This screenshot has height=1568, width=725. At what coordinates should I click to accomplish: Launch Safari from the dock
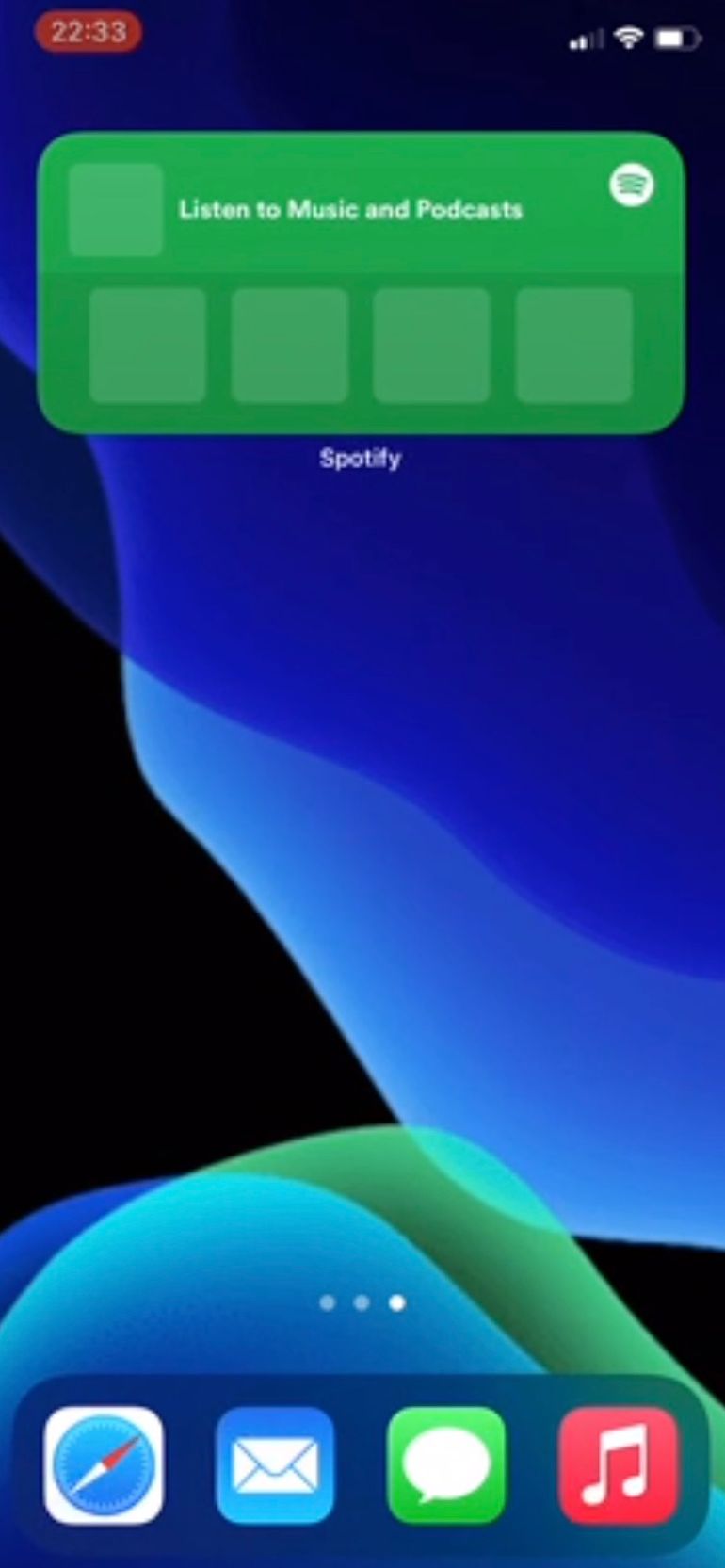tap(104, 1464)
